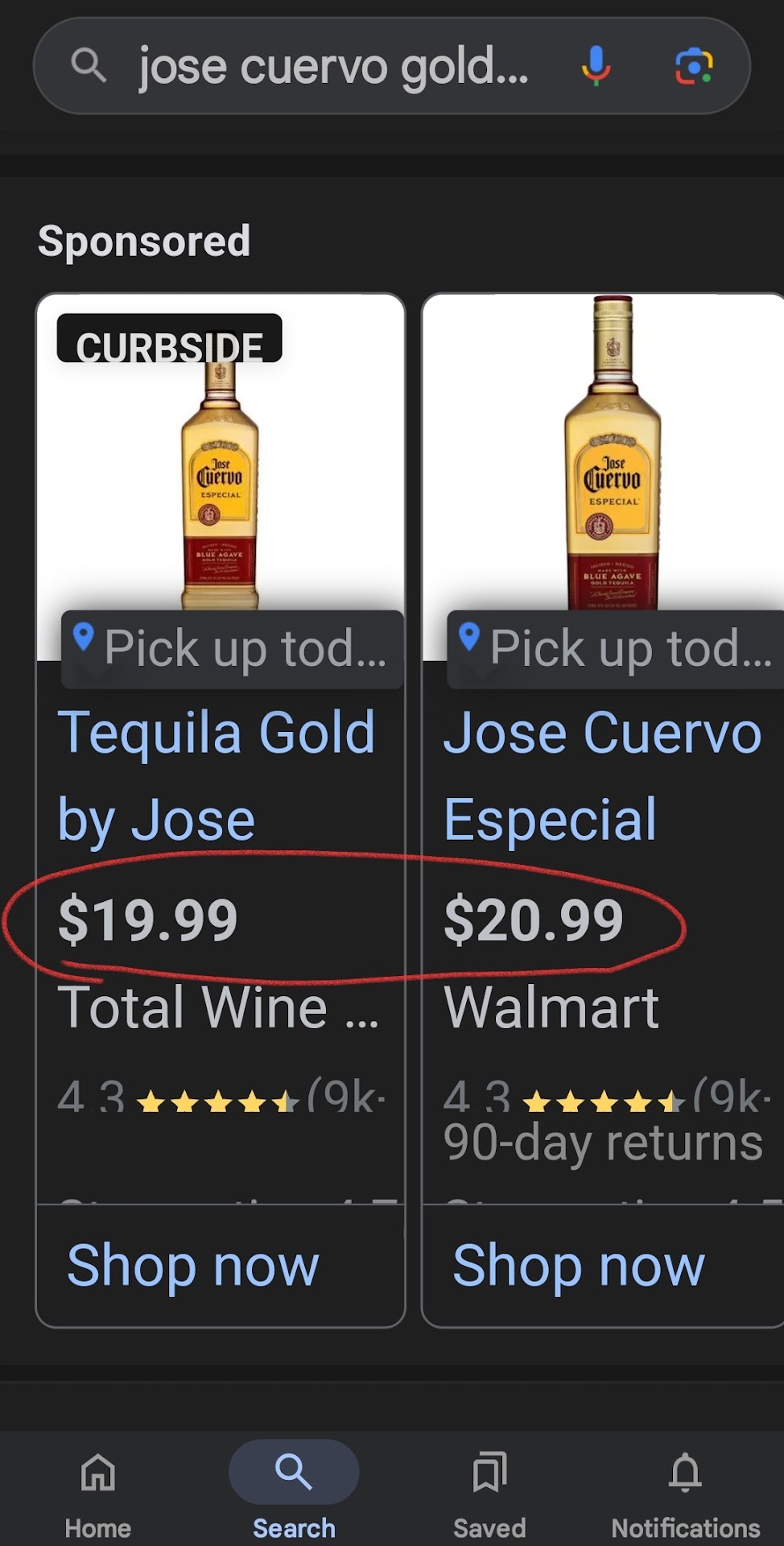View the curbside Total Wine bottle image
This screenshot has width=784, height=1546.
(x=220, y=483)
